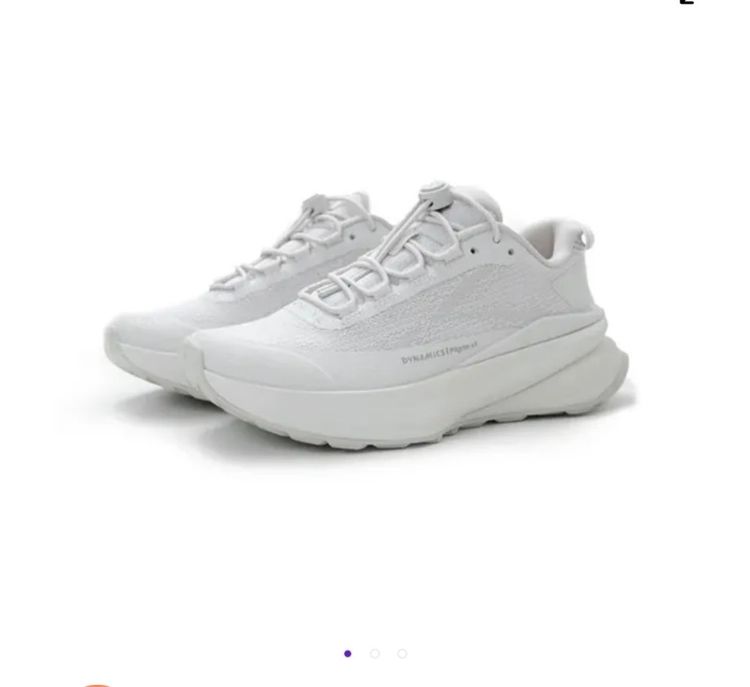750x687 pixels.
Task: Jump to the second image dot
Action: tap(375, 654)
